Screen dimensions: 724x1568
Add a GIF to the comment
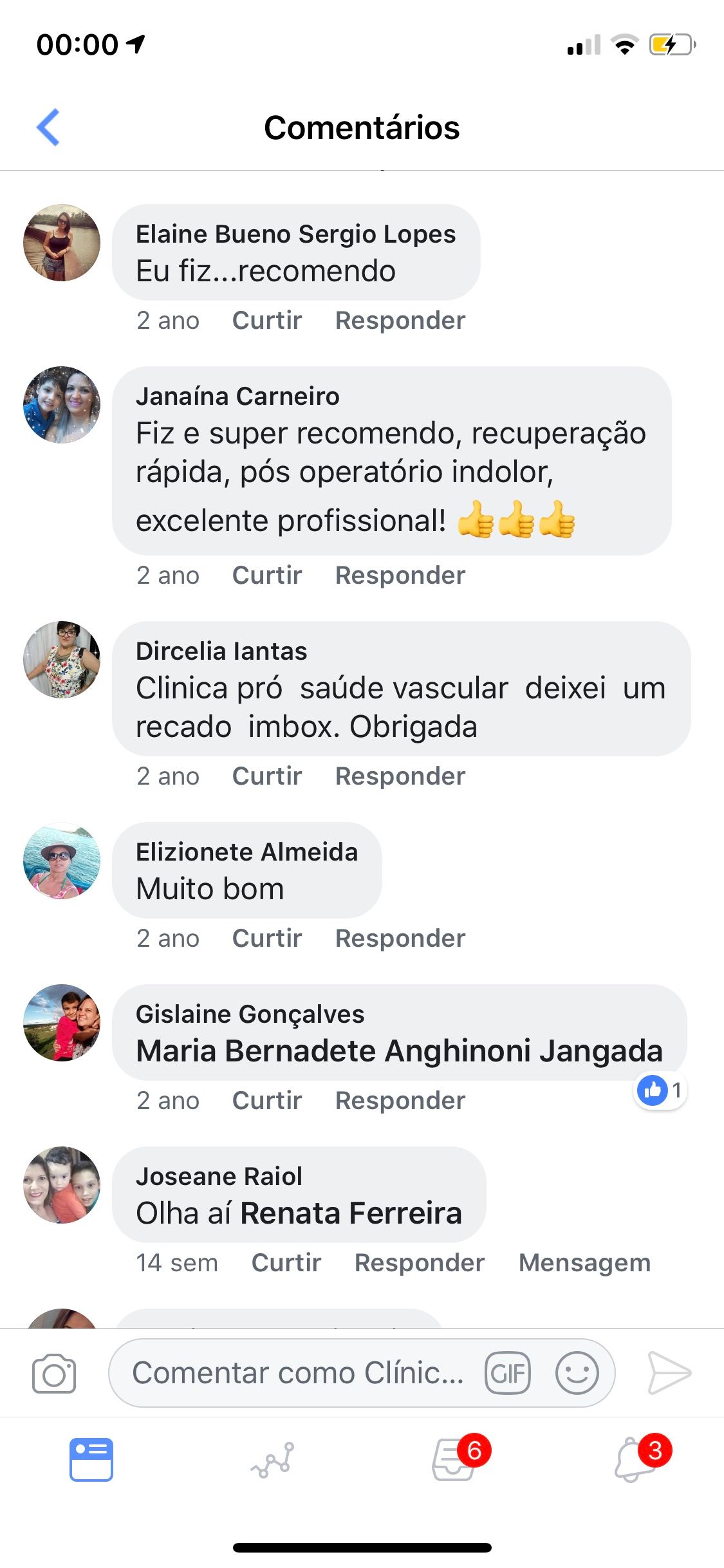508,1373
